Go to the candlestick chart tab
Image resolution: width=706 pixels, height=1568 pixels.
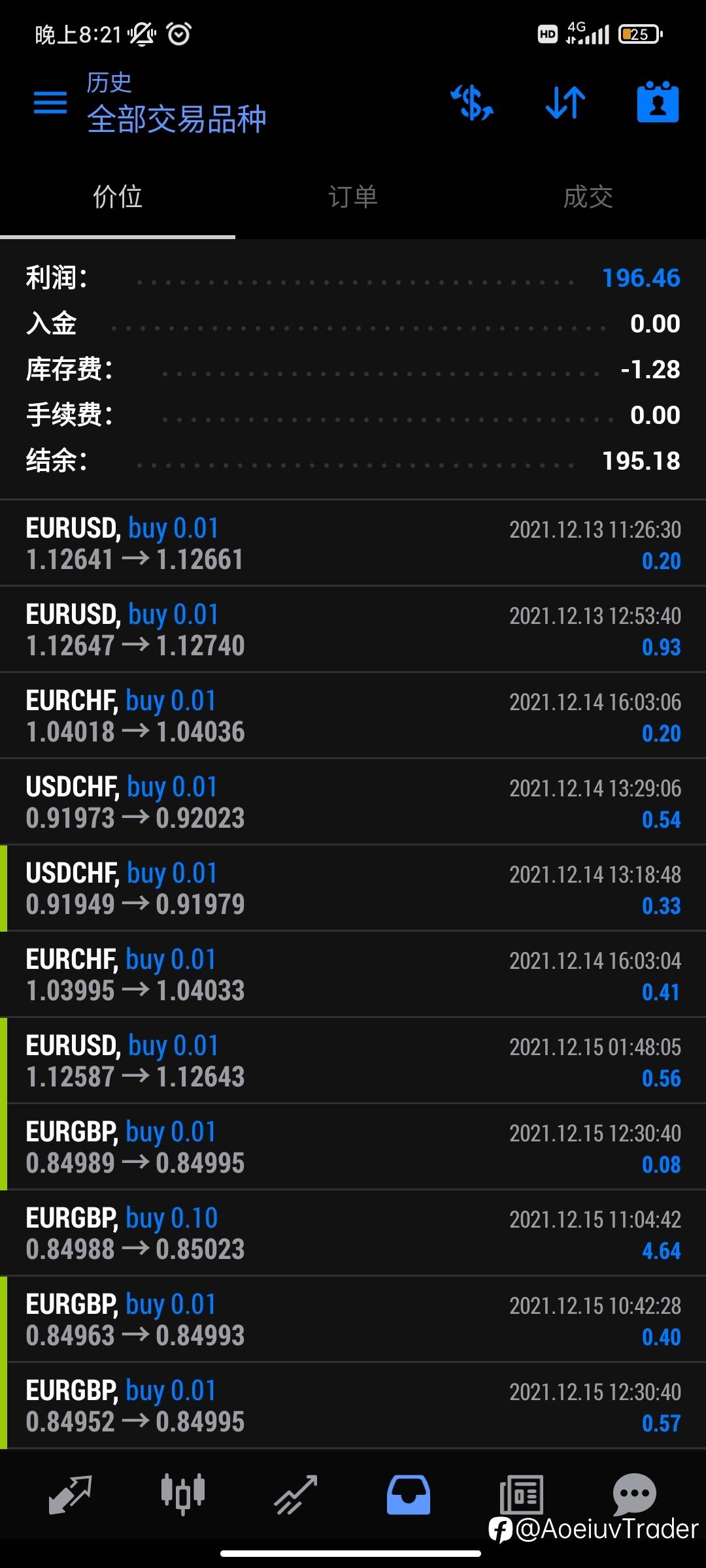[x=183, y=1494]
